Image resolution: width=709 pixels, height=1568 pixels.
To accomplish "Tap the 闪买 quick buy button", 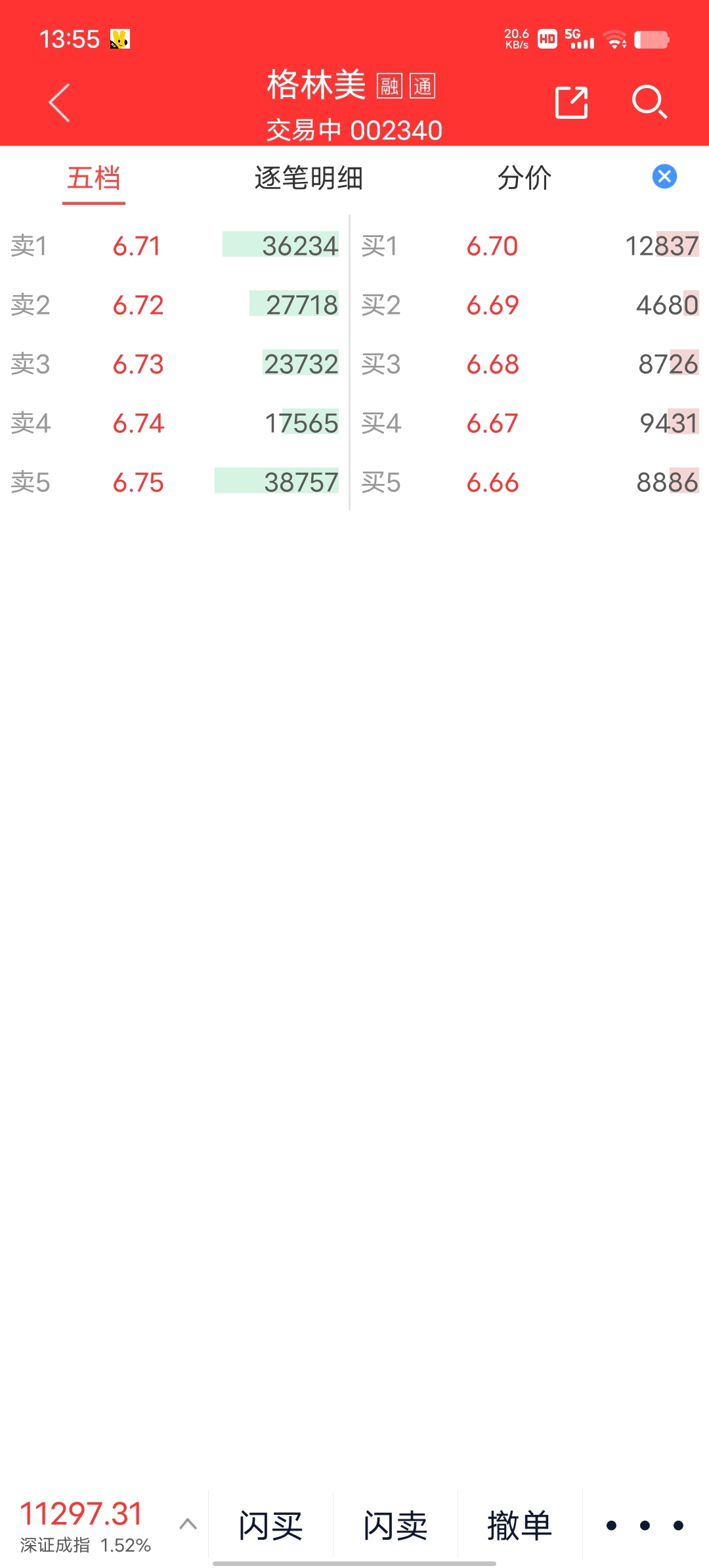I will pyautogui.click(x=270, y=1525).
